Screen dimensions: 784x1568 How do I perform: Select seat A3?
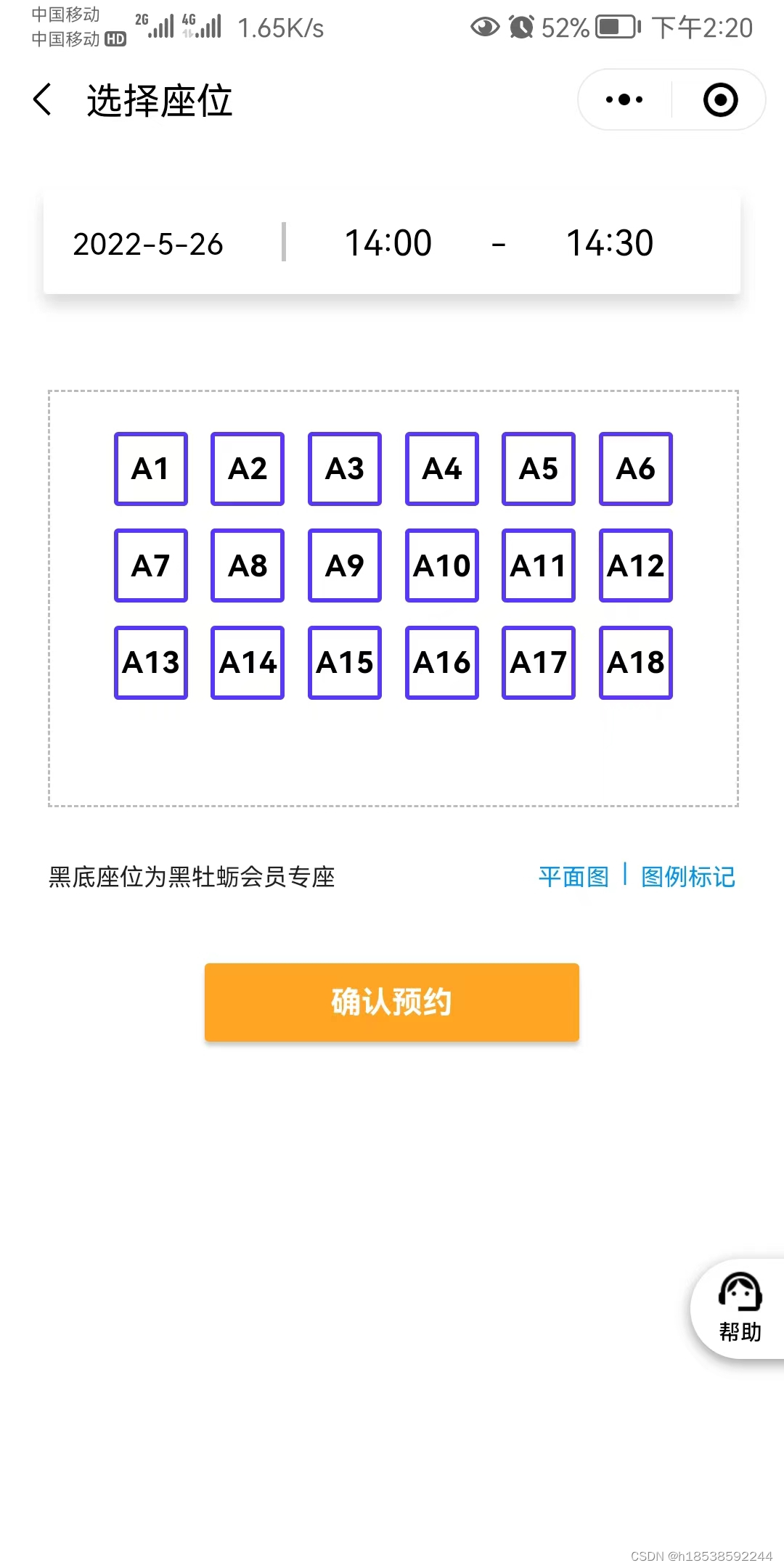(x=345, y=469)
